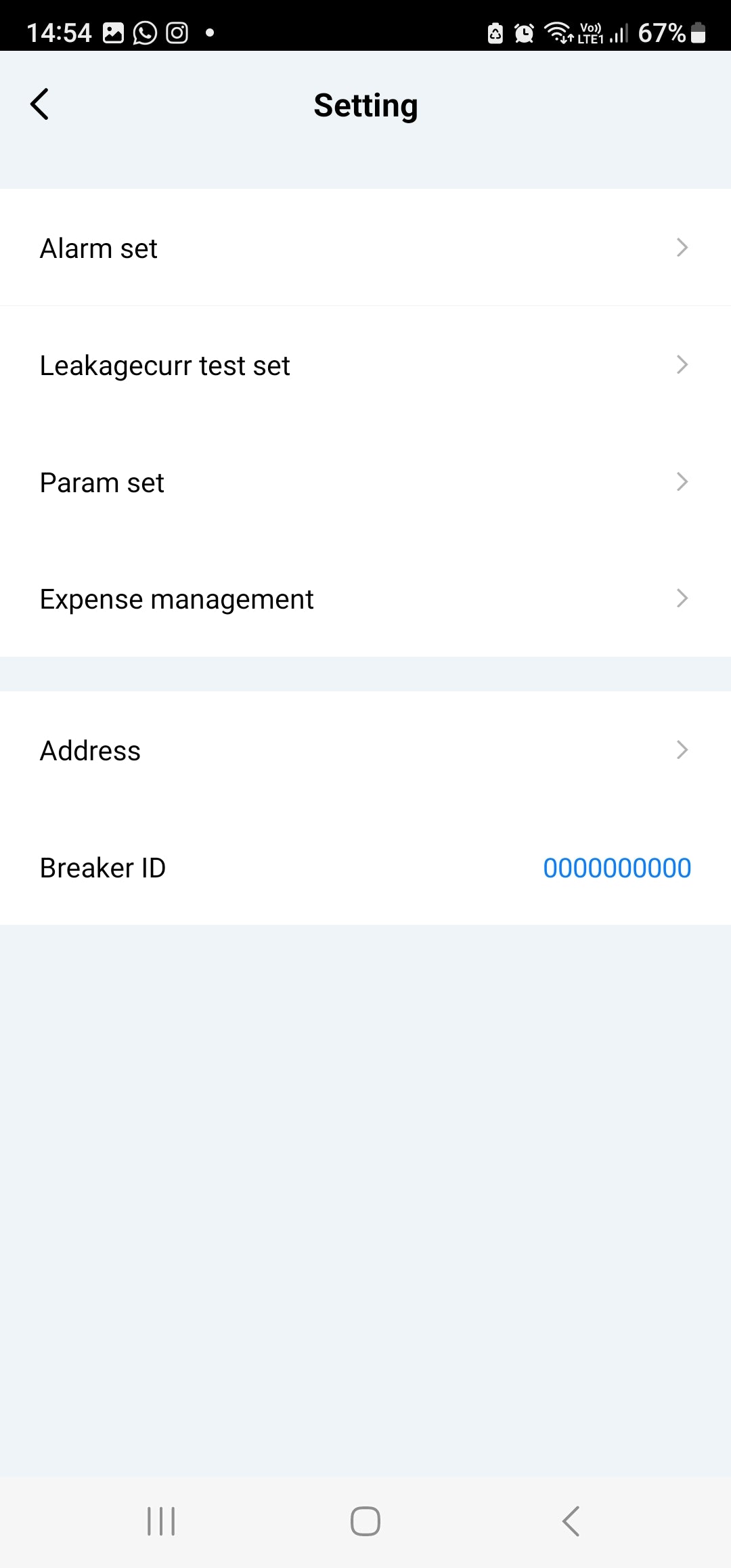Open Expense management
731x1568 pixels.
[x=365, y=599]
